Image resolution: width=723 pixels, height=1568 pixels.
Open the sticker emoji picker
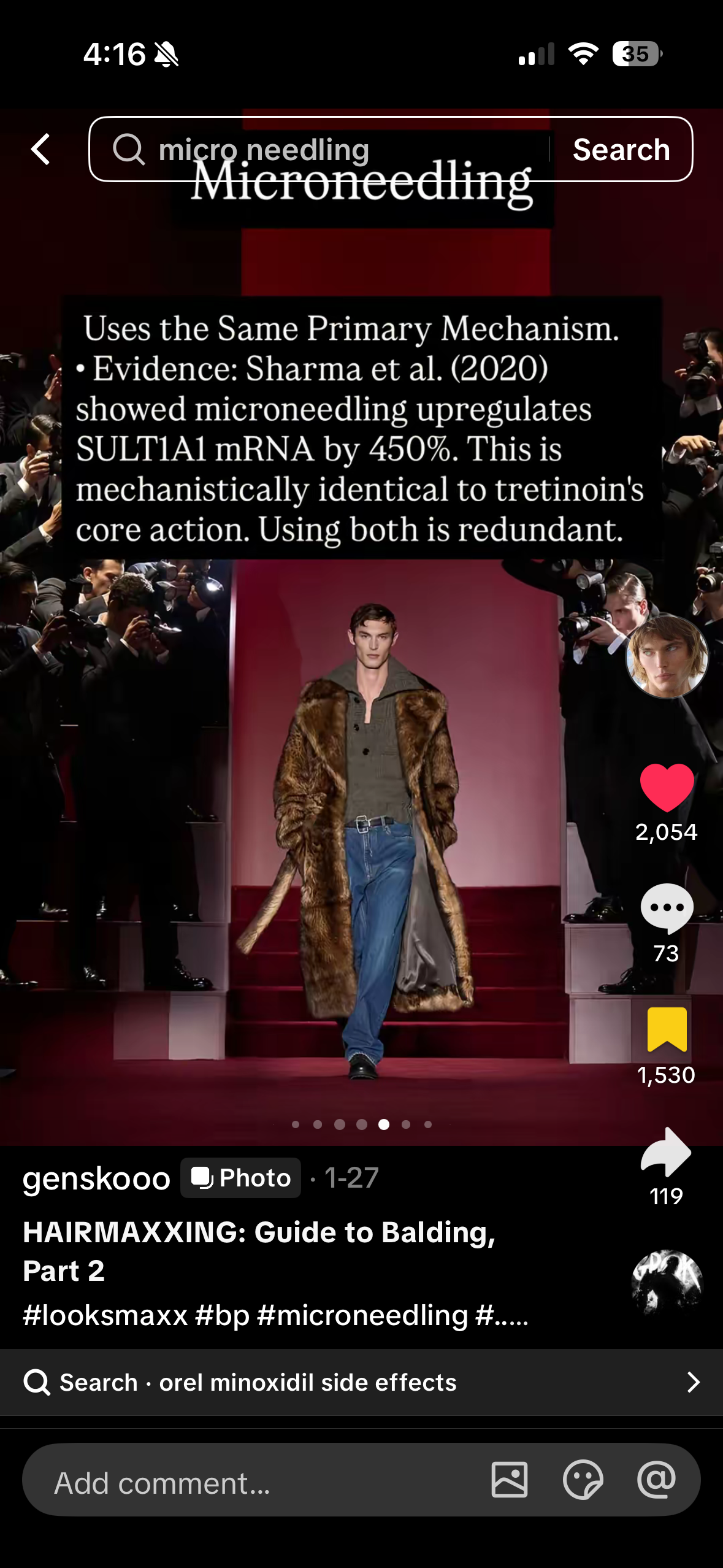583,1480
